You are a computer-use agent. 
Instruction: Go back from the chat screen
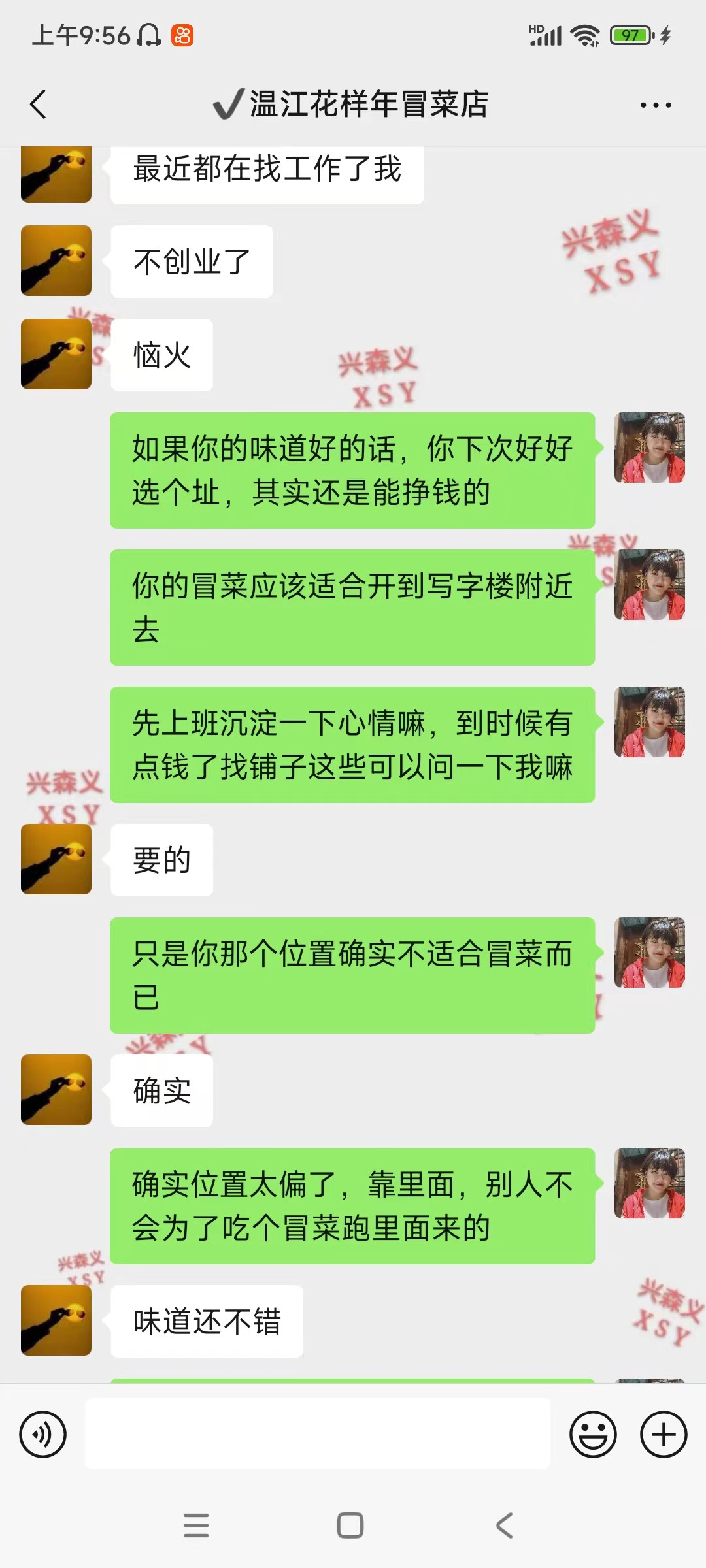coord(39,105)
